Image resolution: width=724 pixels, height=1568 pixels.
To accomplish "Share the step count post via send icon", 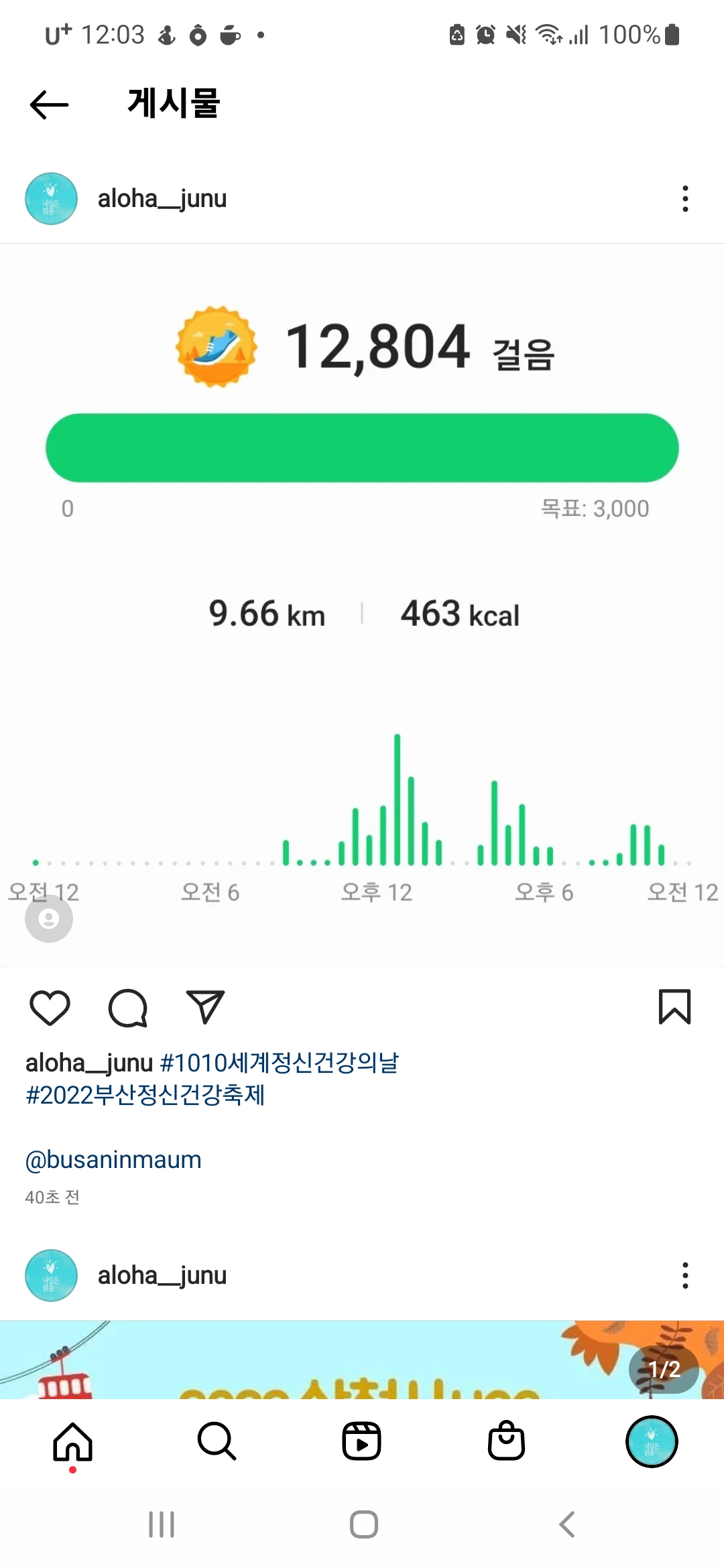I will pos(205,1007).
